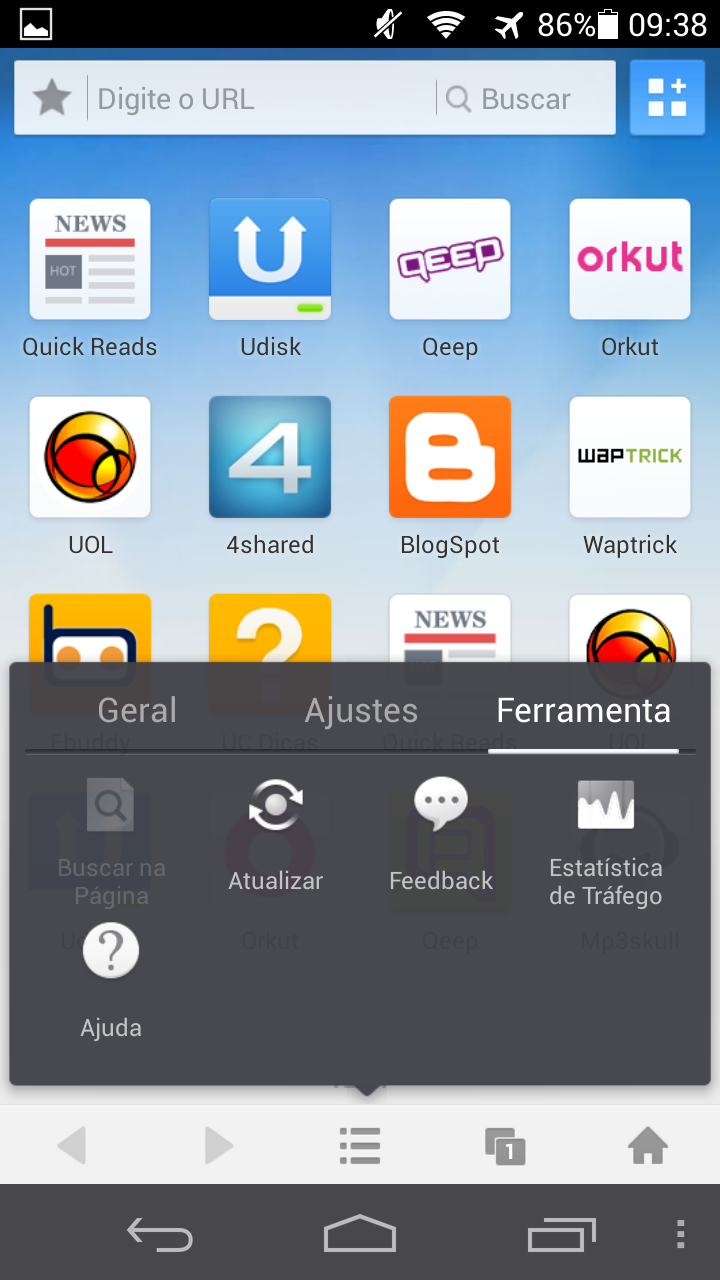Open Estatística de Tráfego
The height and width of the screenshot is (1280, 720).
coord(605,805)
